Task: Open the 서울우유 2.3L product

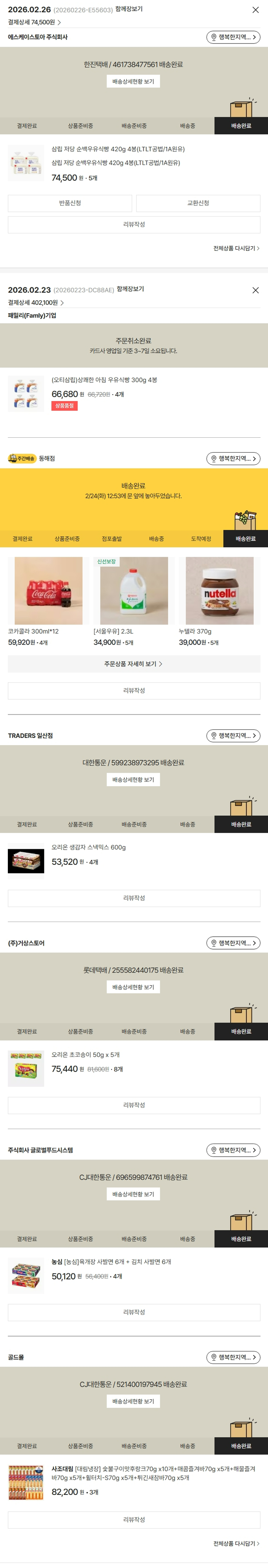Action: click(x=134, y=591)
